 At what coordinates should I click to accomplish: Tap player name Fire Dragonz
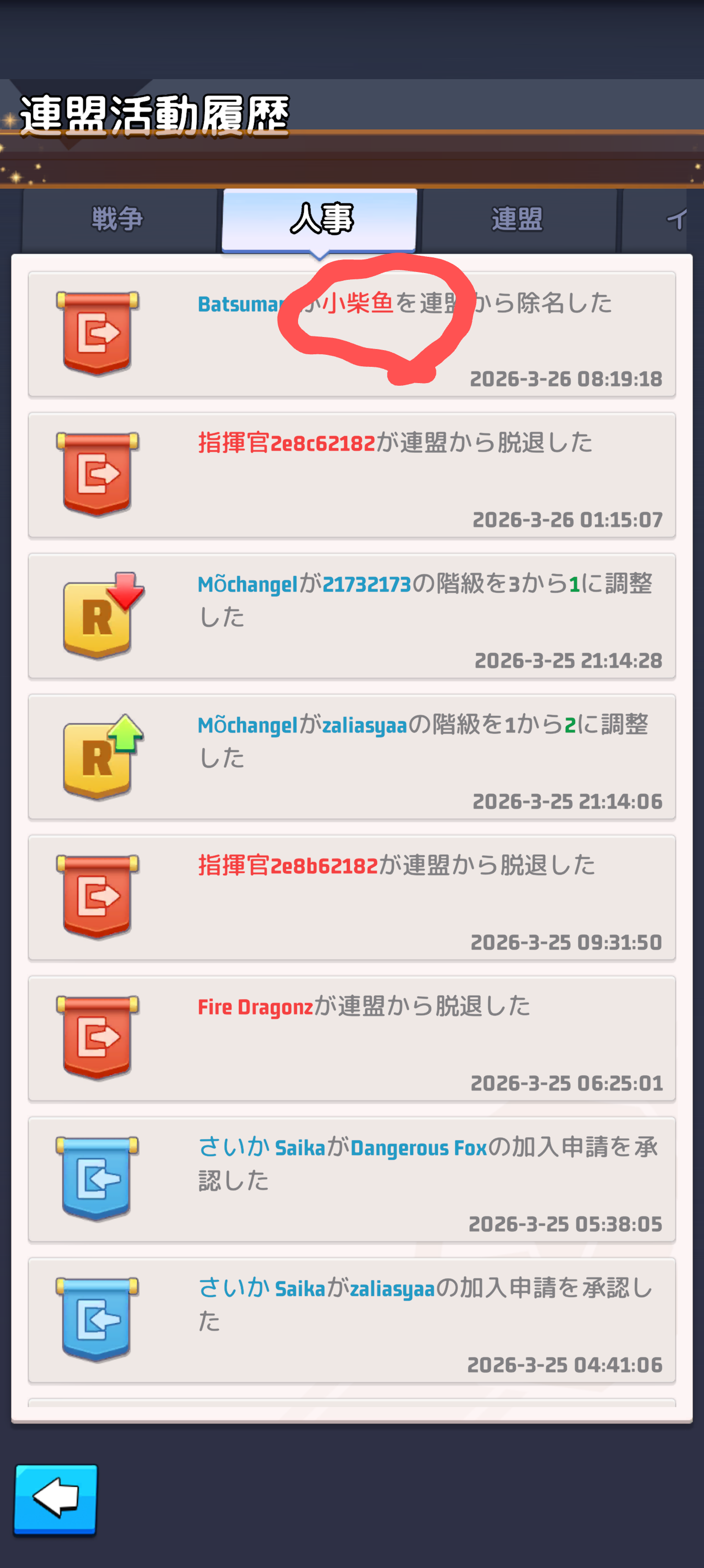(255, 1007)
